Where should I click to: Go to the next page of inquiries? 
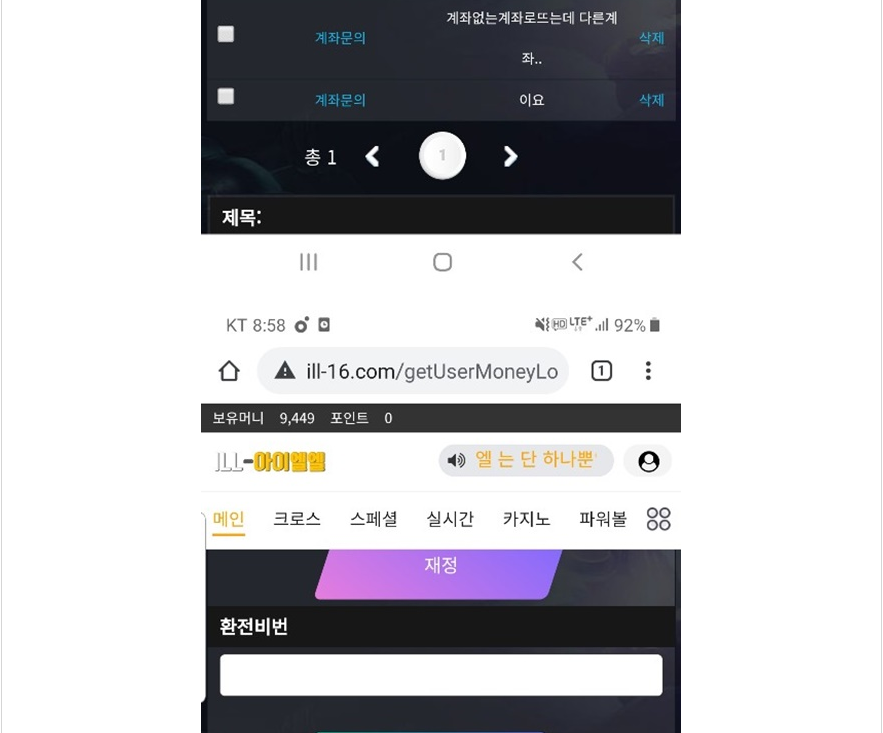point(510,156)
